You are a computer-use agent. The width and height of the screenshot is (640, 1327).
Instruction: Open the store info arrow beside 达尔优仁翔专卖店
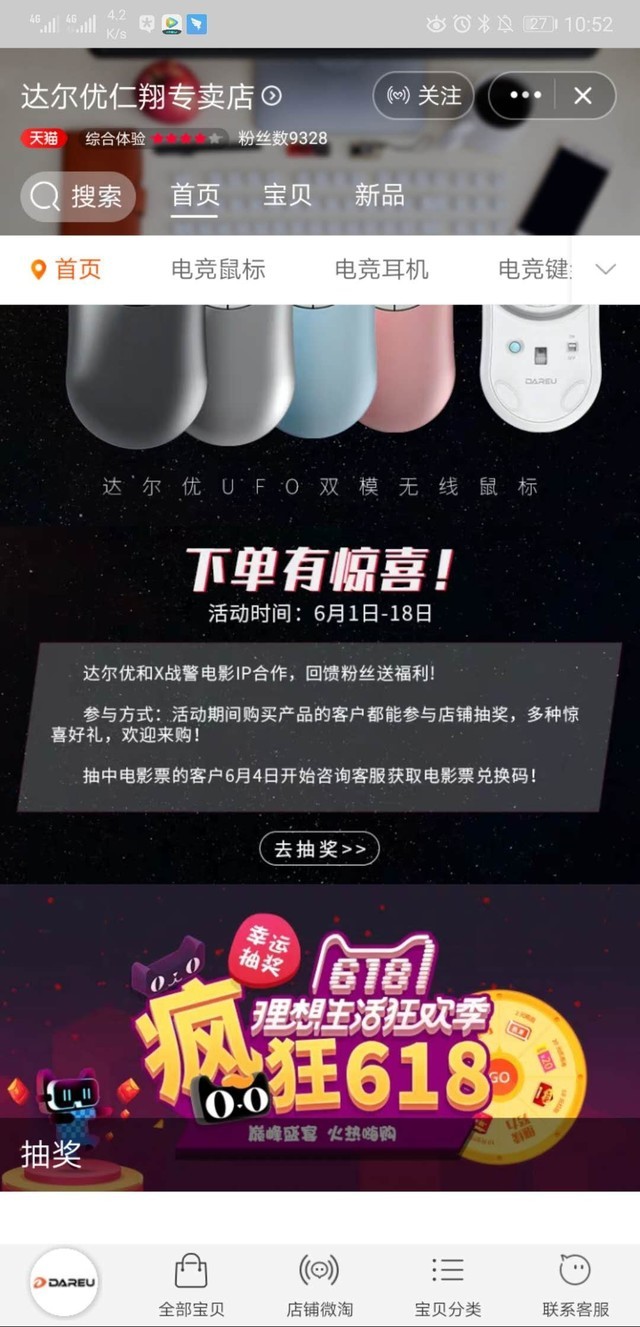point(271,97)
